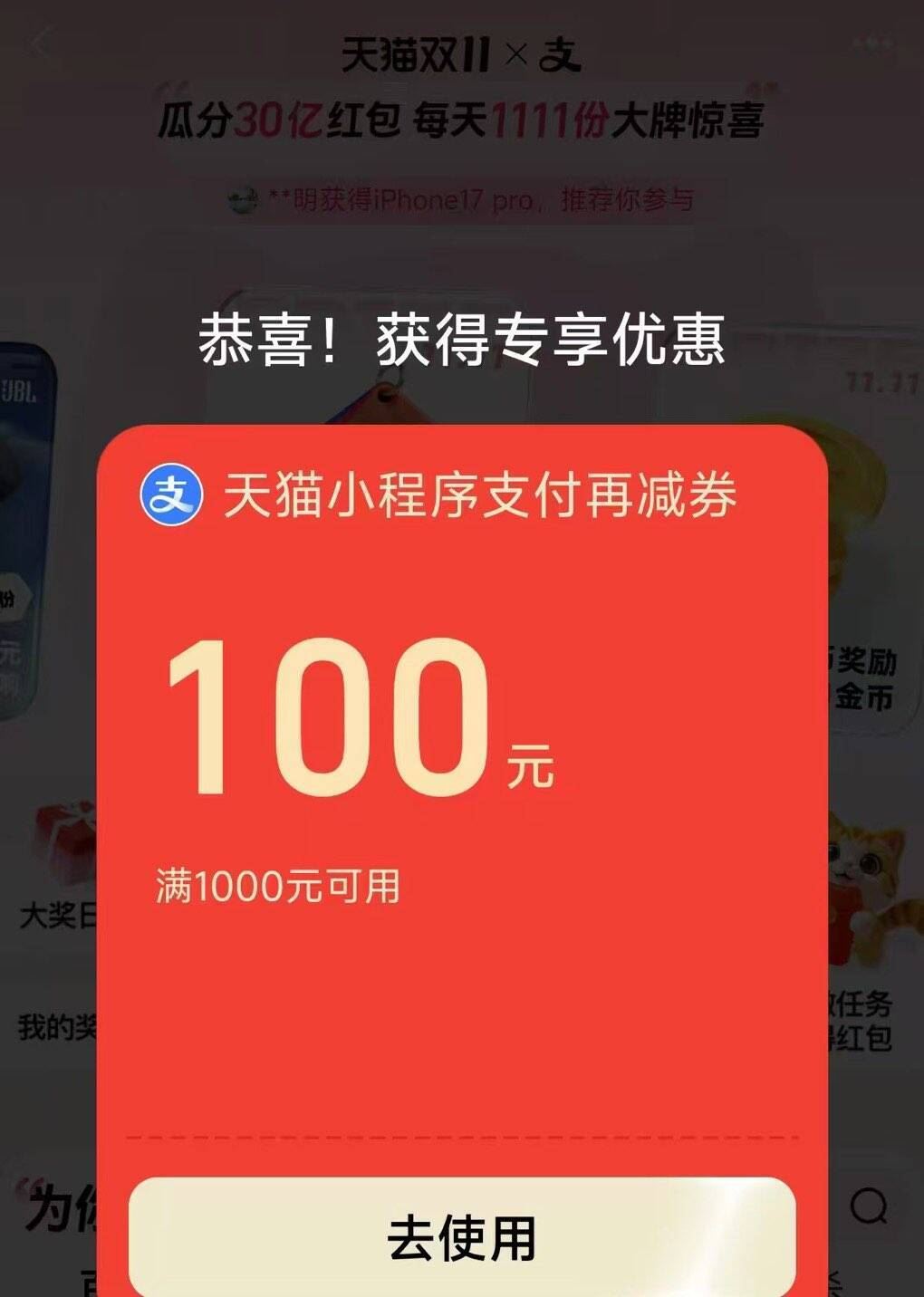Tap the 天猫双11 title banner
The width and height of the screenshot is (924, 1297).
461,57
